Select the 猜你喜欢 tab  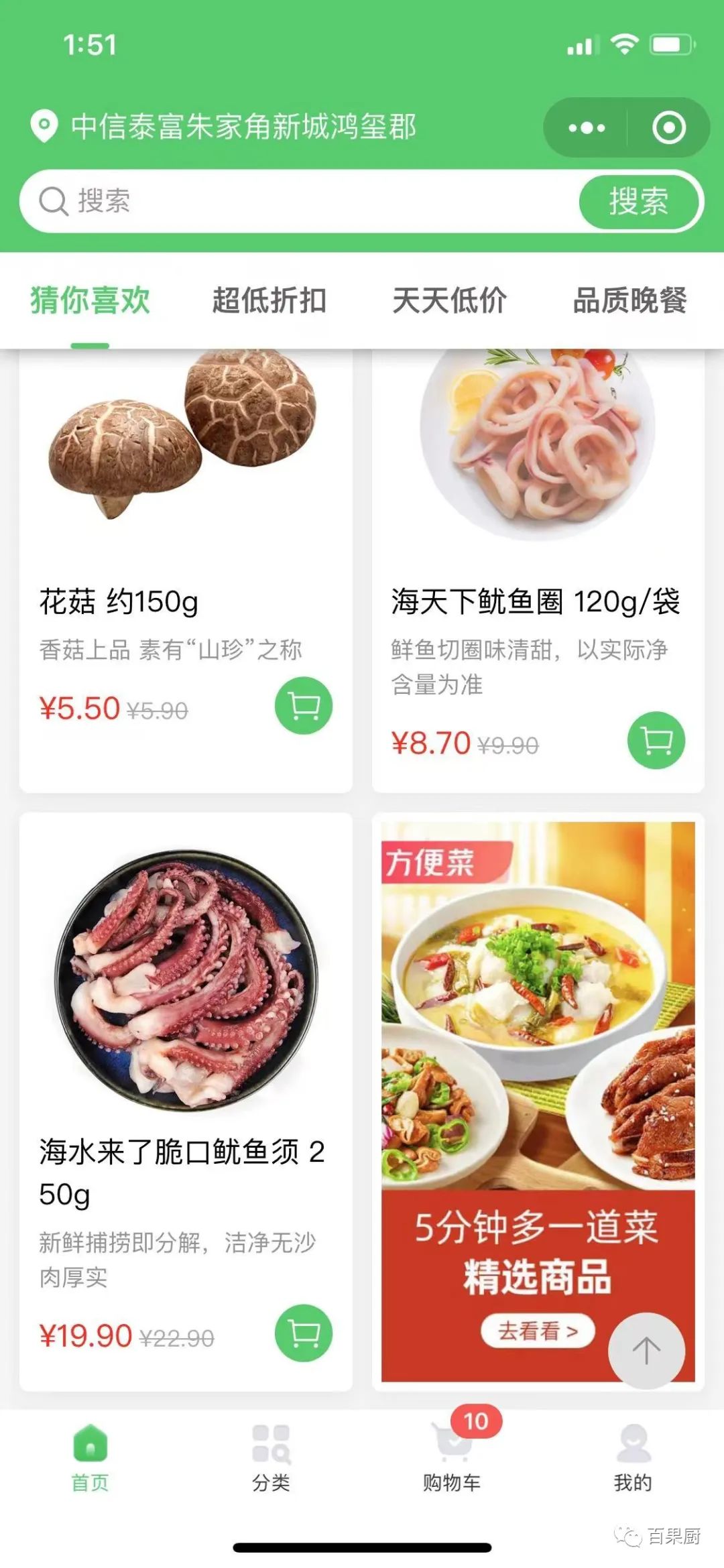point(90,300)
